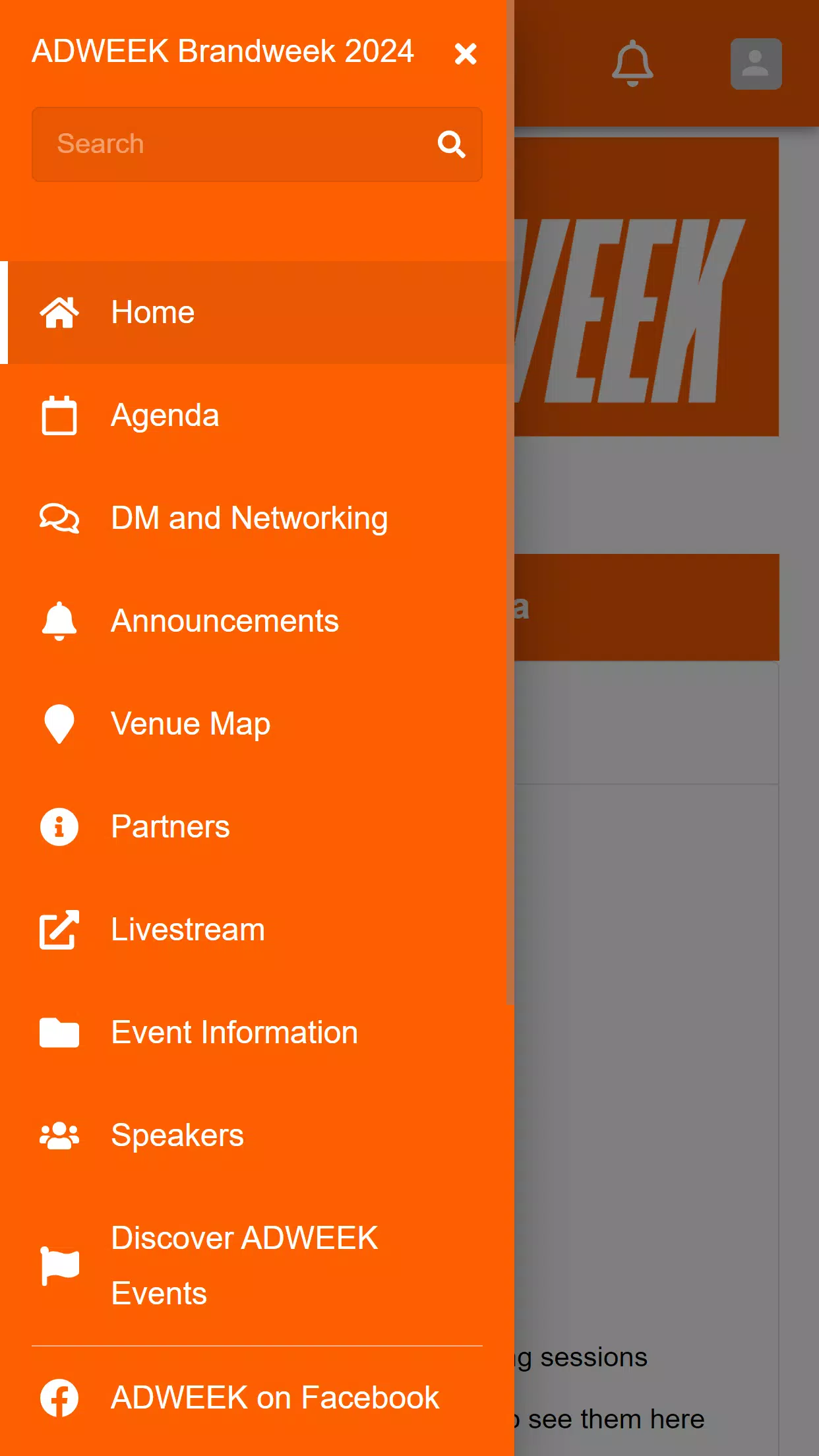The image size is (819, 1456).
Task: Go to Home
Action: tap(257, 313)
